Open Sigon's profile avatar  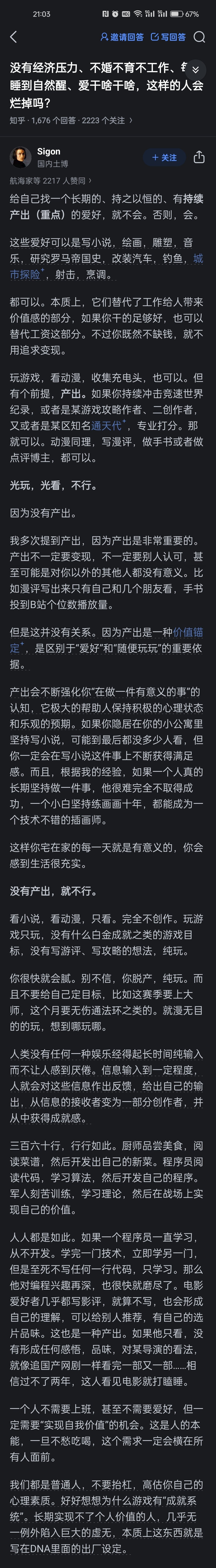20,157
